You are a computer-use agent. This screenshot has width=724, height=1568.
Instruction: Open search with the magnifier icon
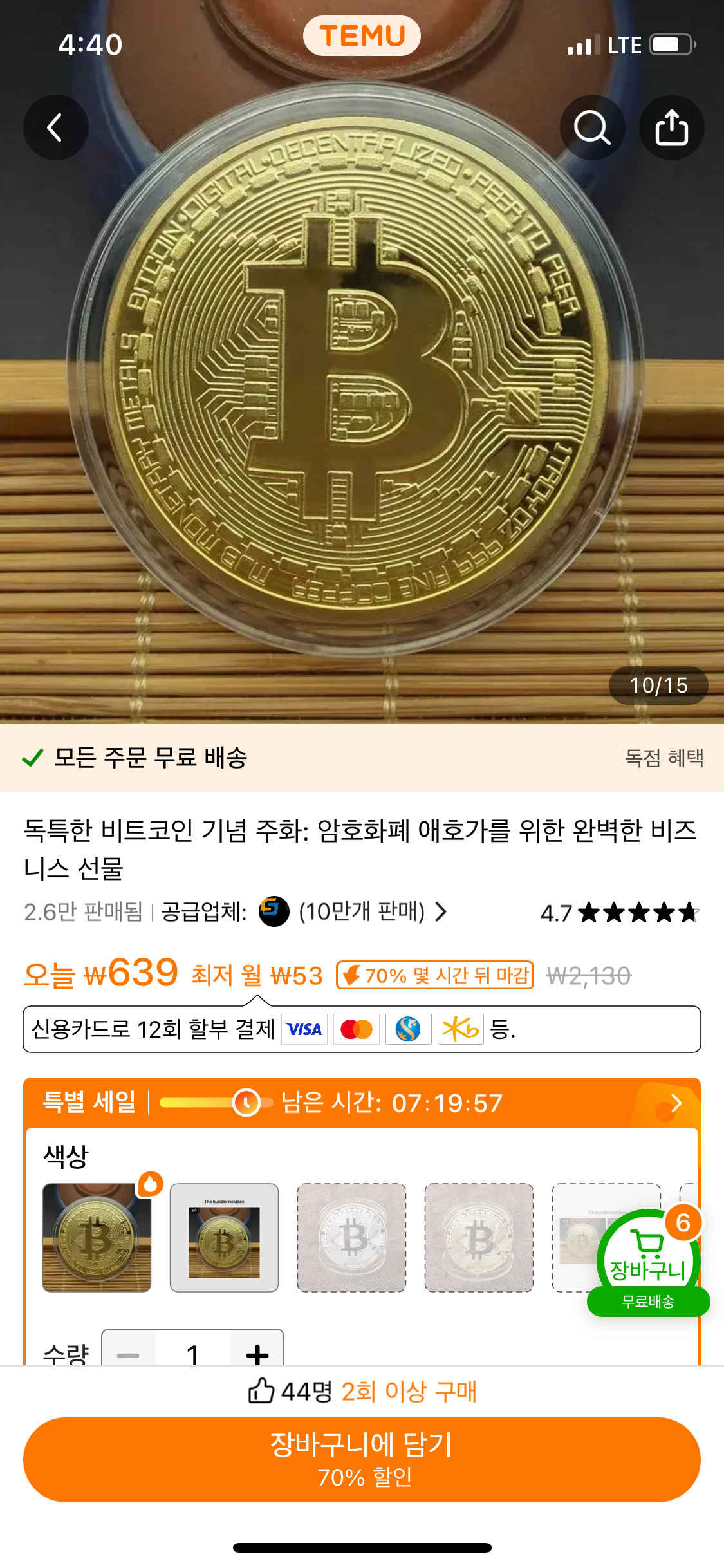click(x=592, y=127)
